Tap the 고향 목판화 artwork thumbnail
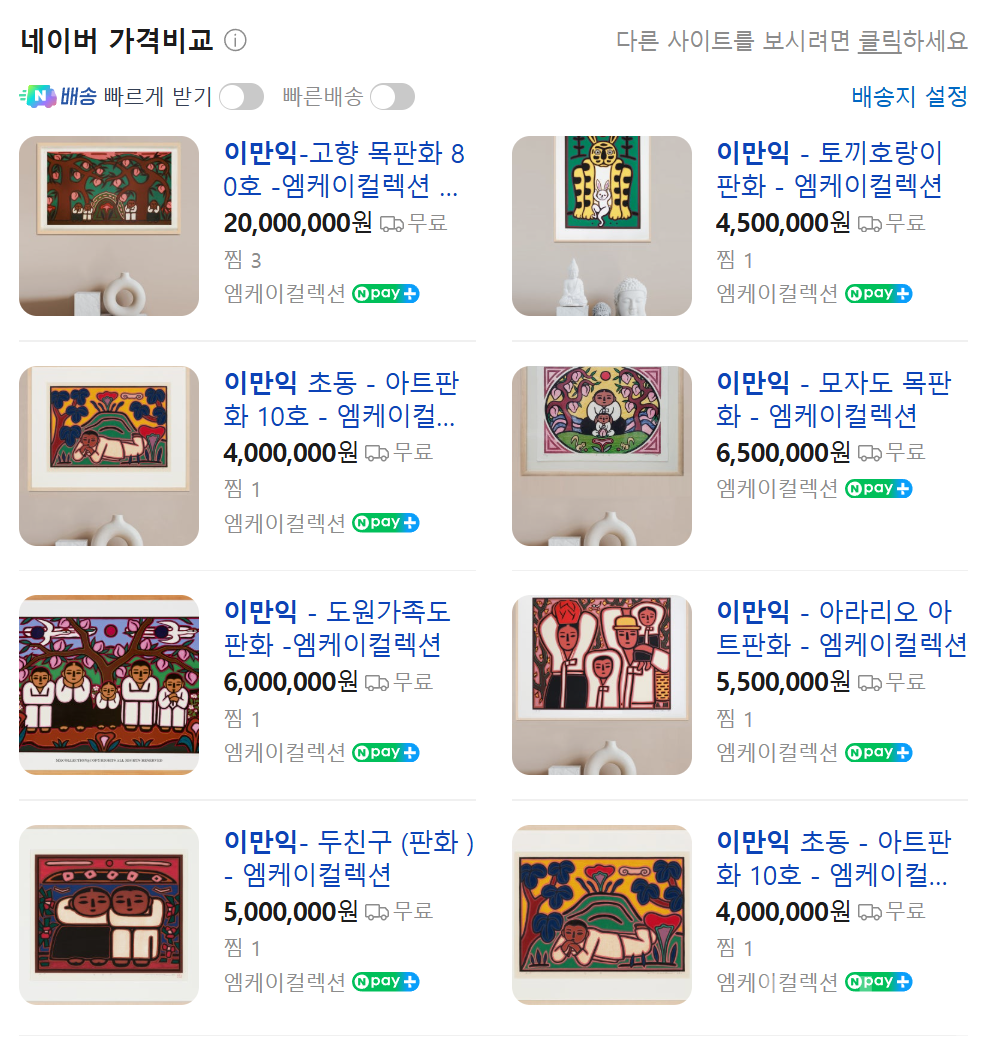This screenshot has height=1051, width=988. click(109, 226)
